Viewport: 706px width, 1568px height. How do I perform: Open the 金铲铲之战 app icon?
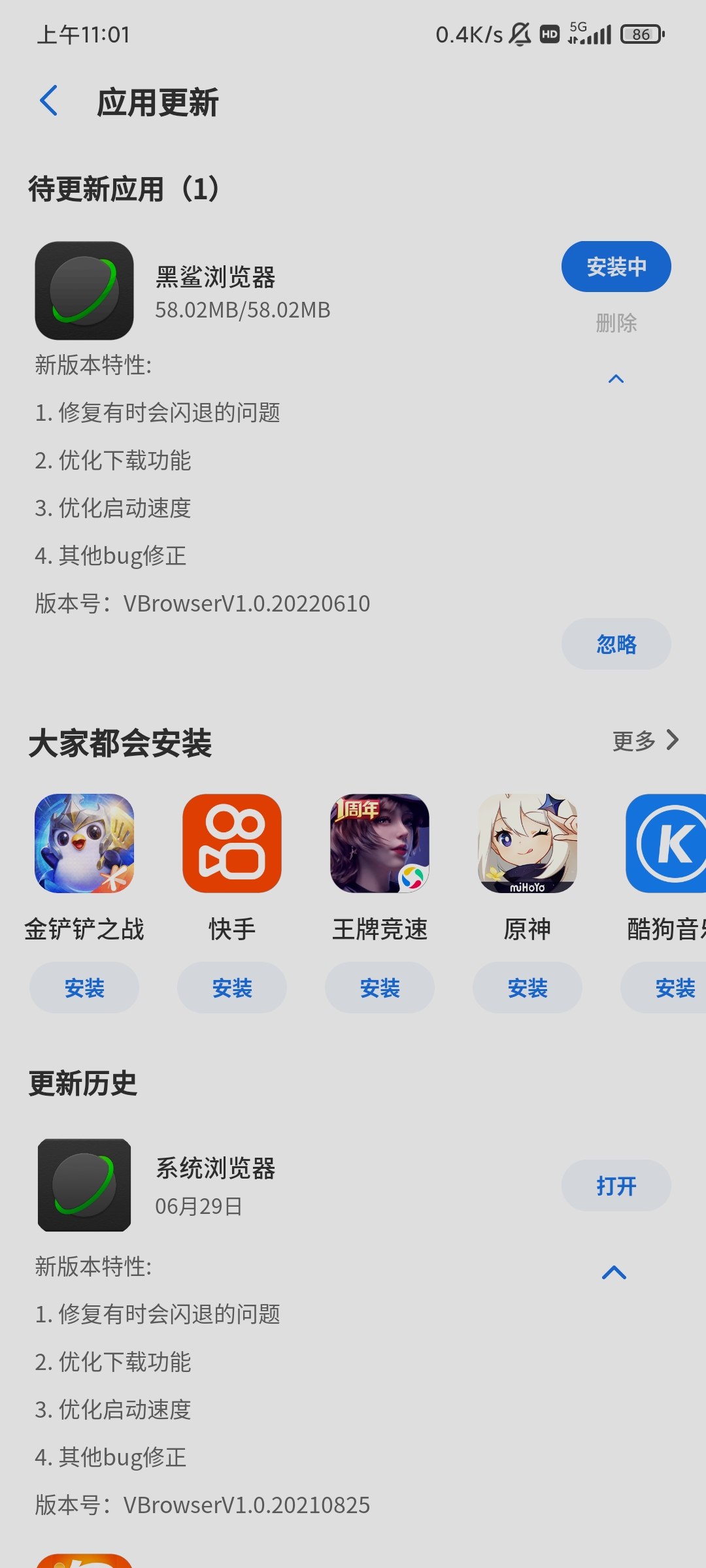(x=84, y=843)
